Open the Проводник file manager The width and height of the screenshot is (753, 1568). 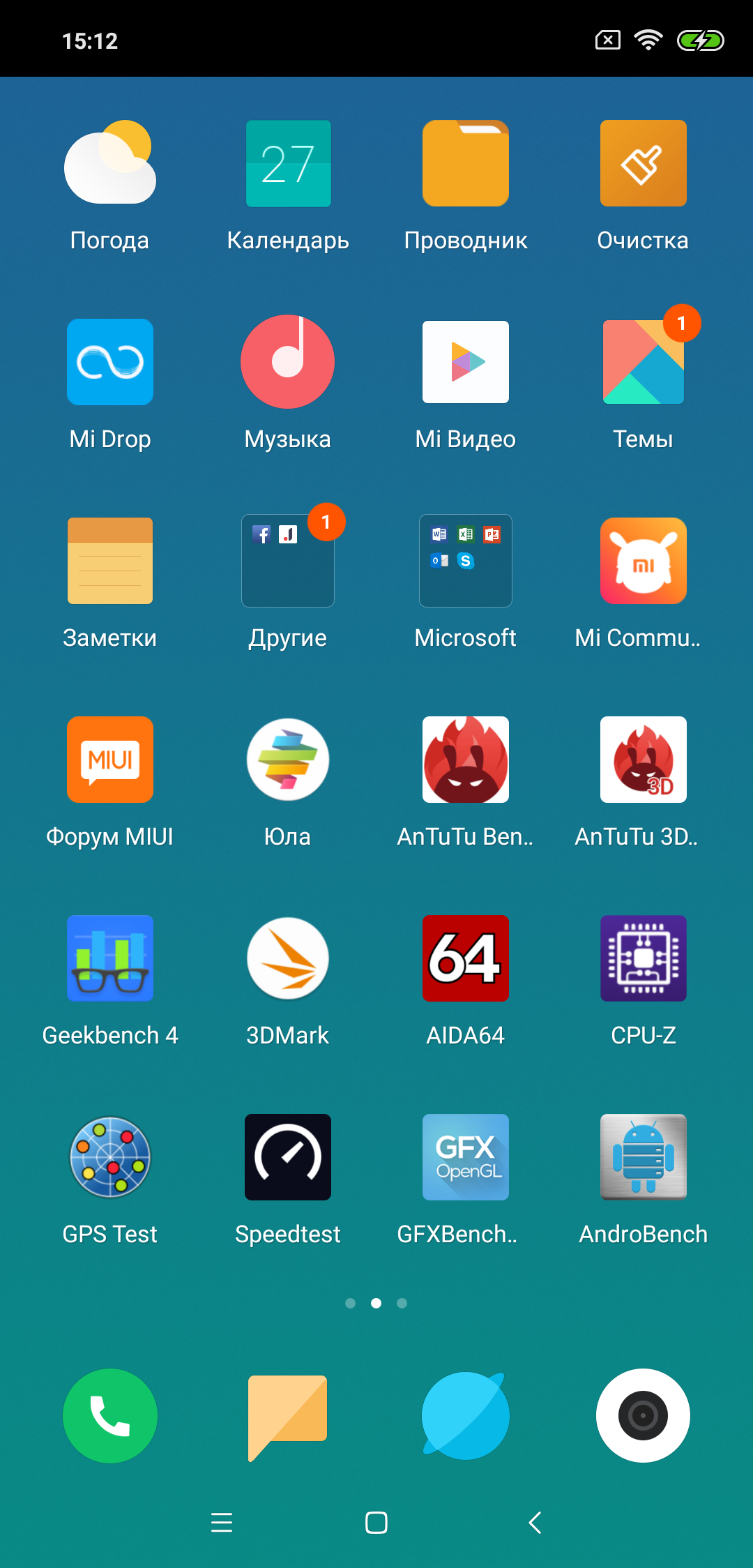pyautogui.click(x=466, y=164)
